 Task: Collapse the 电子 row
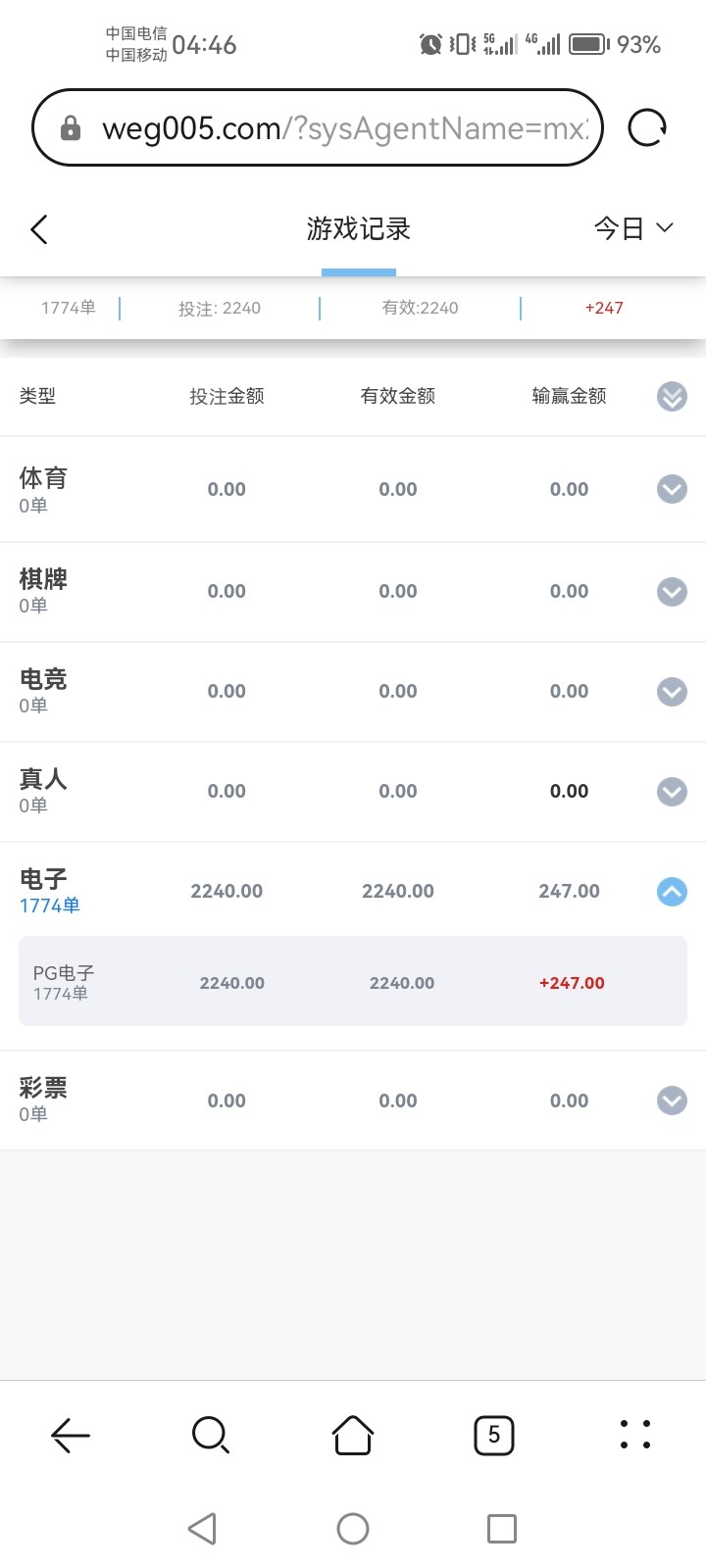672,891
